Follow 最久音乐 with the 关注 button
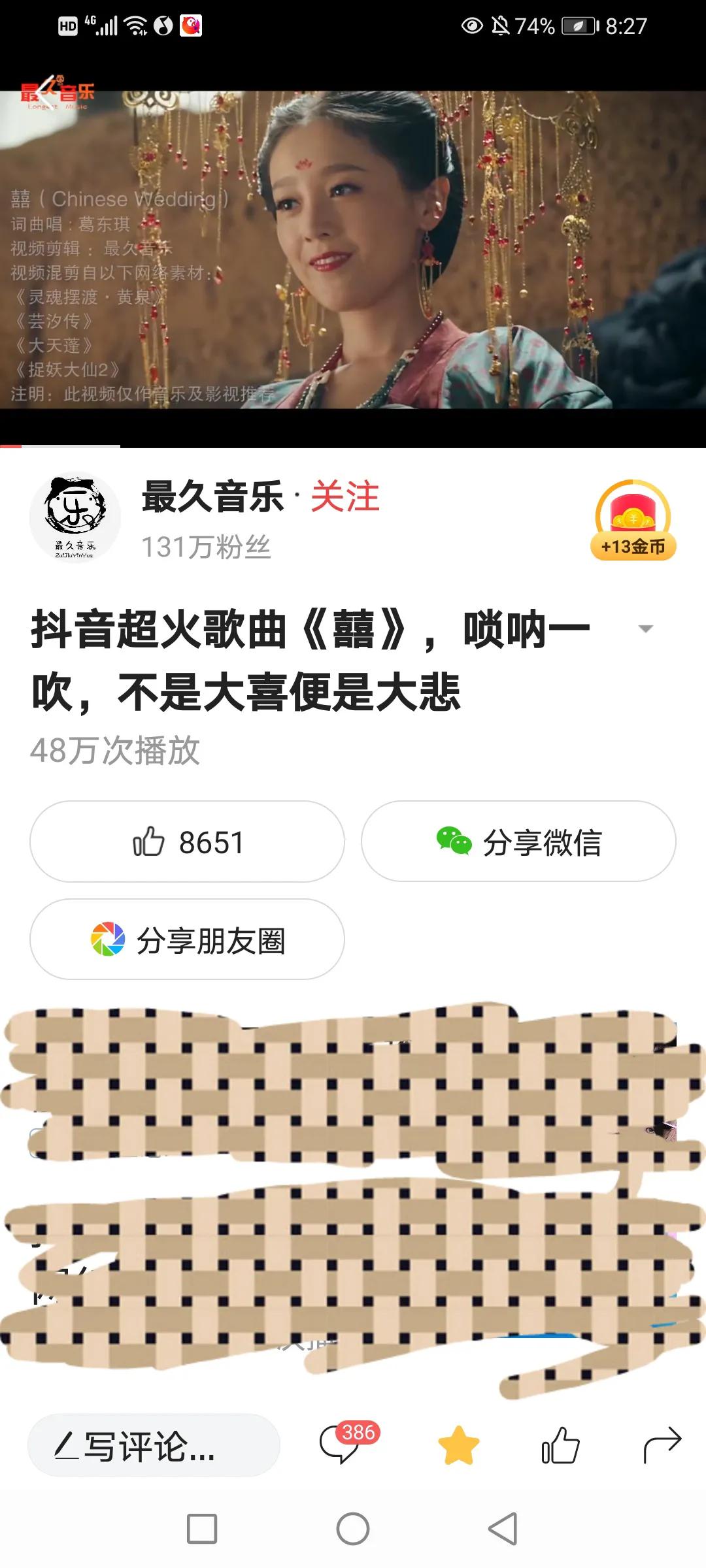706x1568 pixels. (x=345, y=497)
